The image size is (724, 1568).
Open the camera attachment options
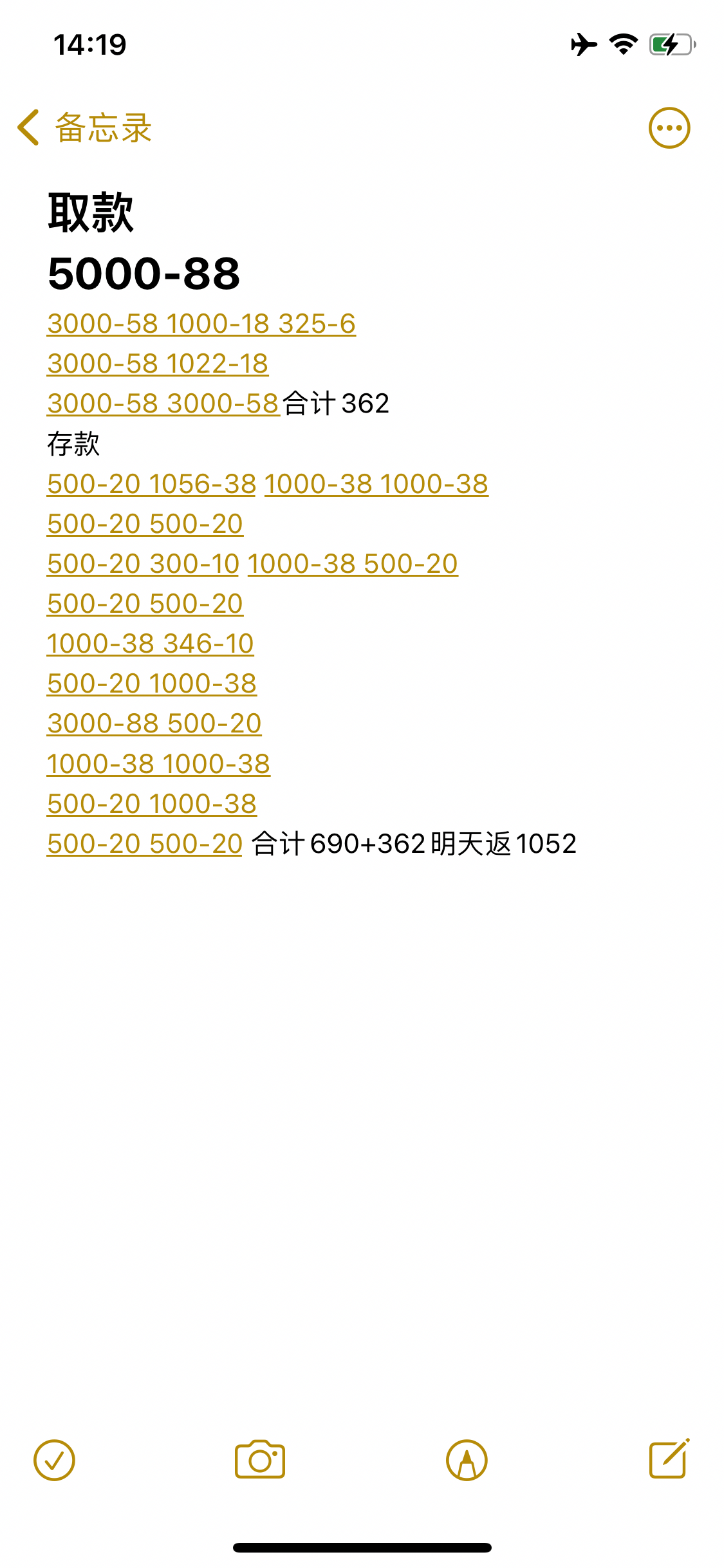[x=260, y=1460]
